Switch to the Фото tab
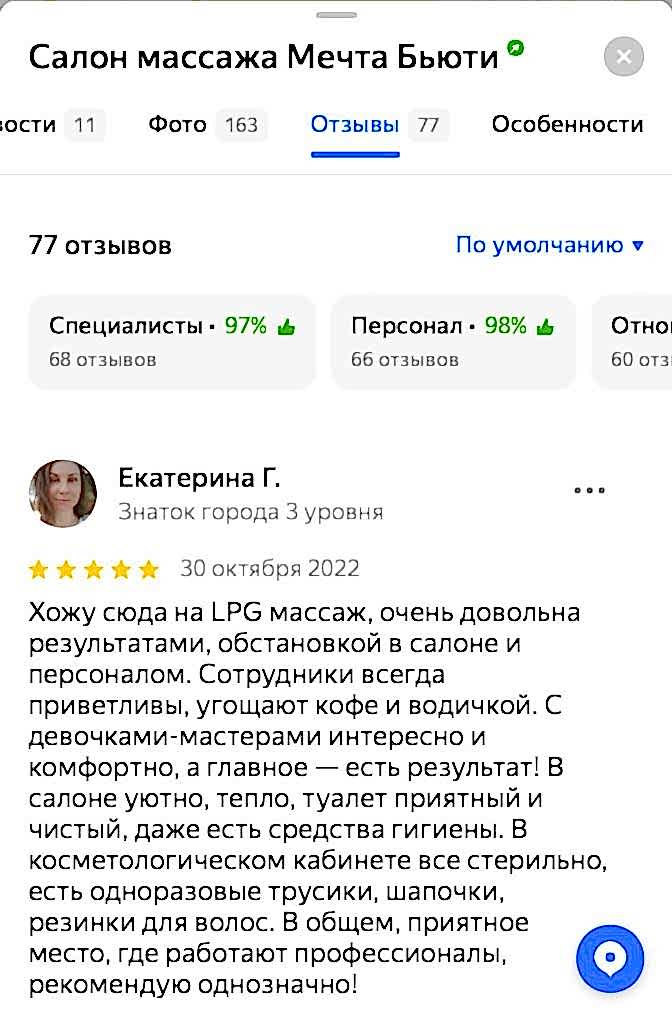This screenshot has width=672, height=1024. coord(205,125)
